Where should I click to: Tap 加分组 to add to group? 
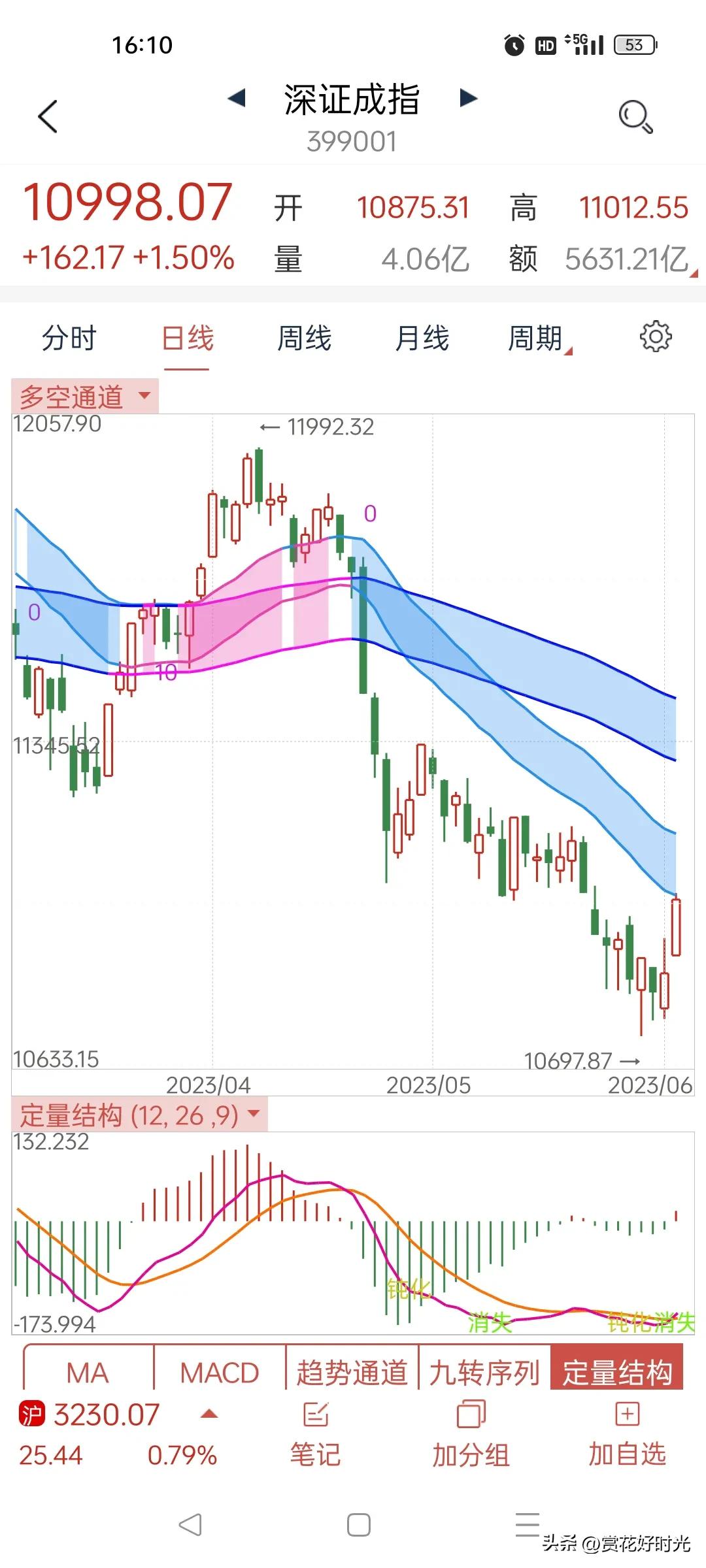click(x=471, y=1435)
